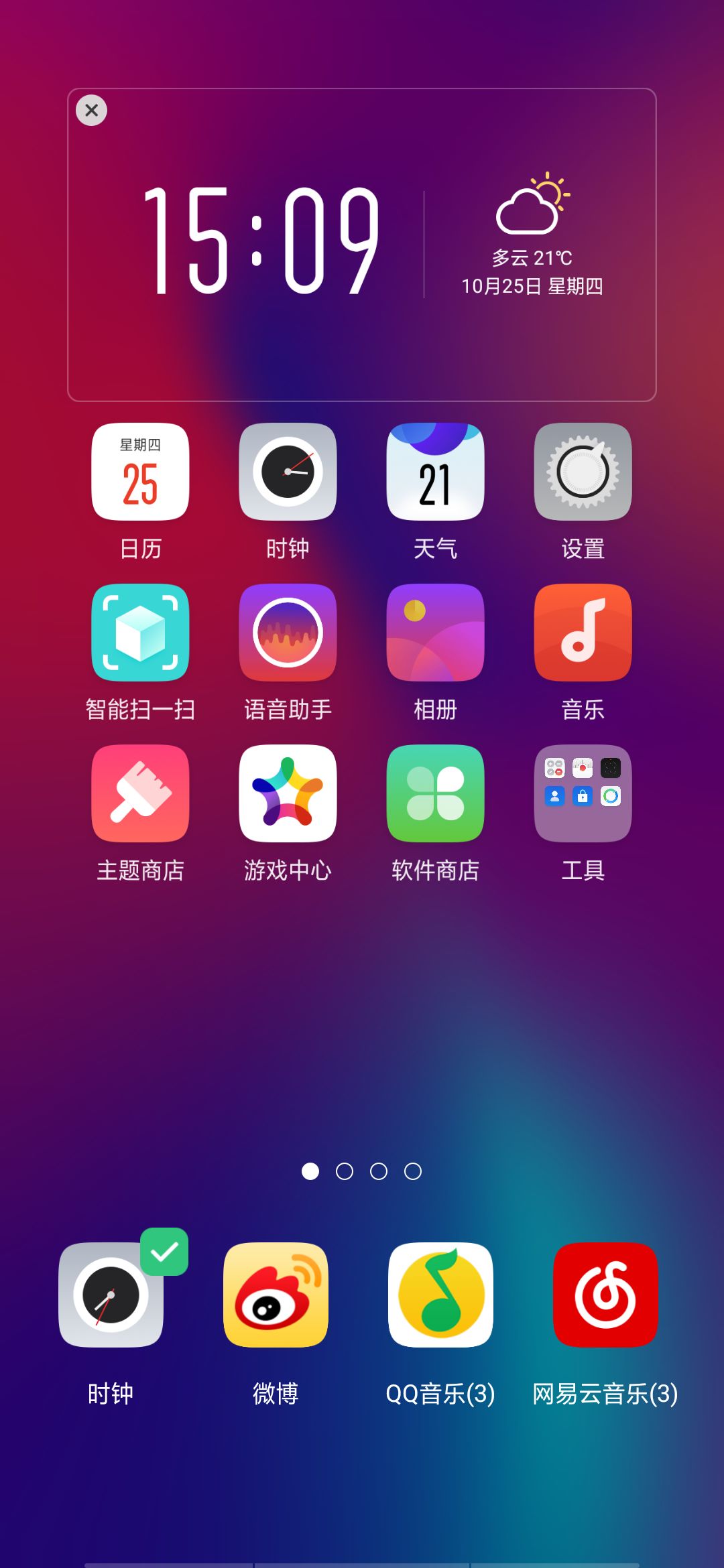Screen dimensions: 724x1568
Task: Jump to the second home screen dot
Action: [x=346, y=1171]
